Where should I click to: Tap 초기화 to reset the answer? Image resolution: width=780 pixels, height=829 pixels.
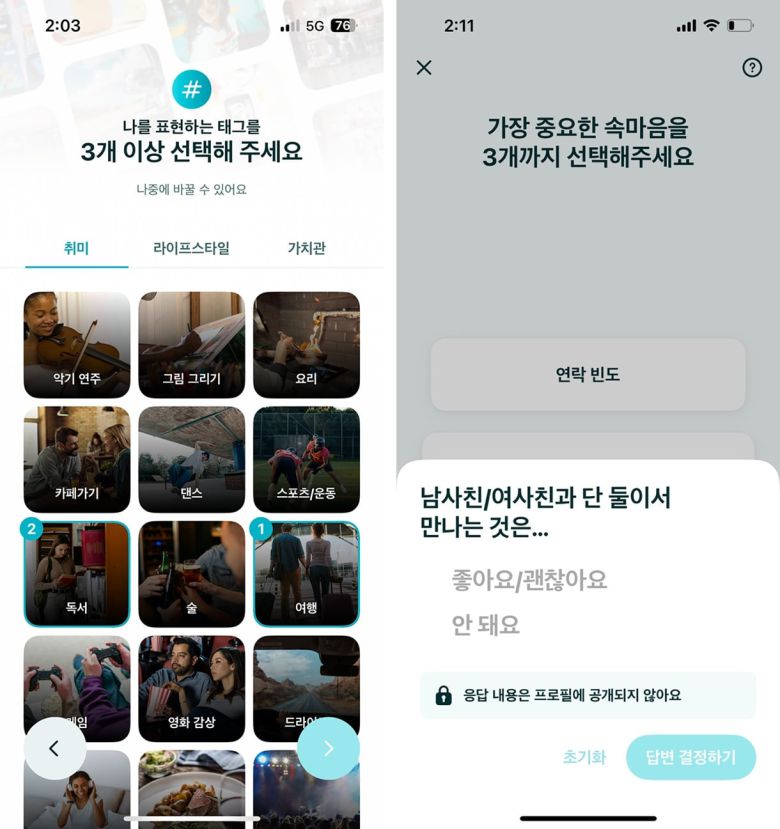(x=584, y=757)
